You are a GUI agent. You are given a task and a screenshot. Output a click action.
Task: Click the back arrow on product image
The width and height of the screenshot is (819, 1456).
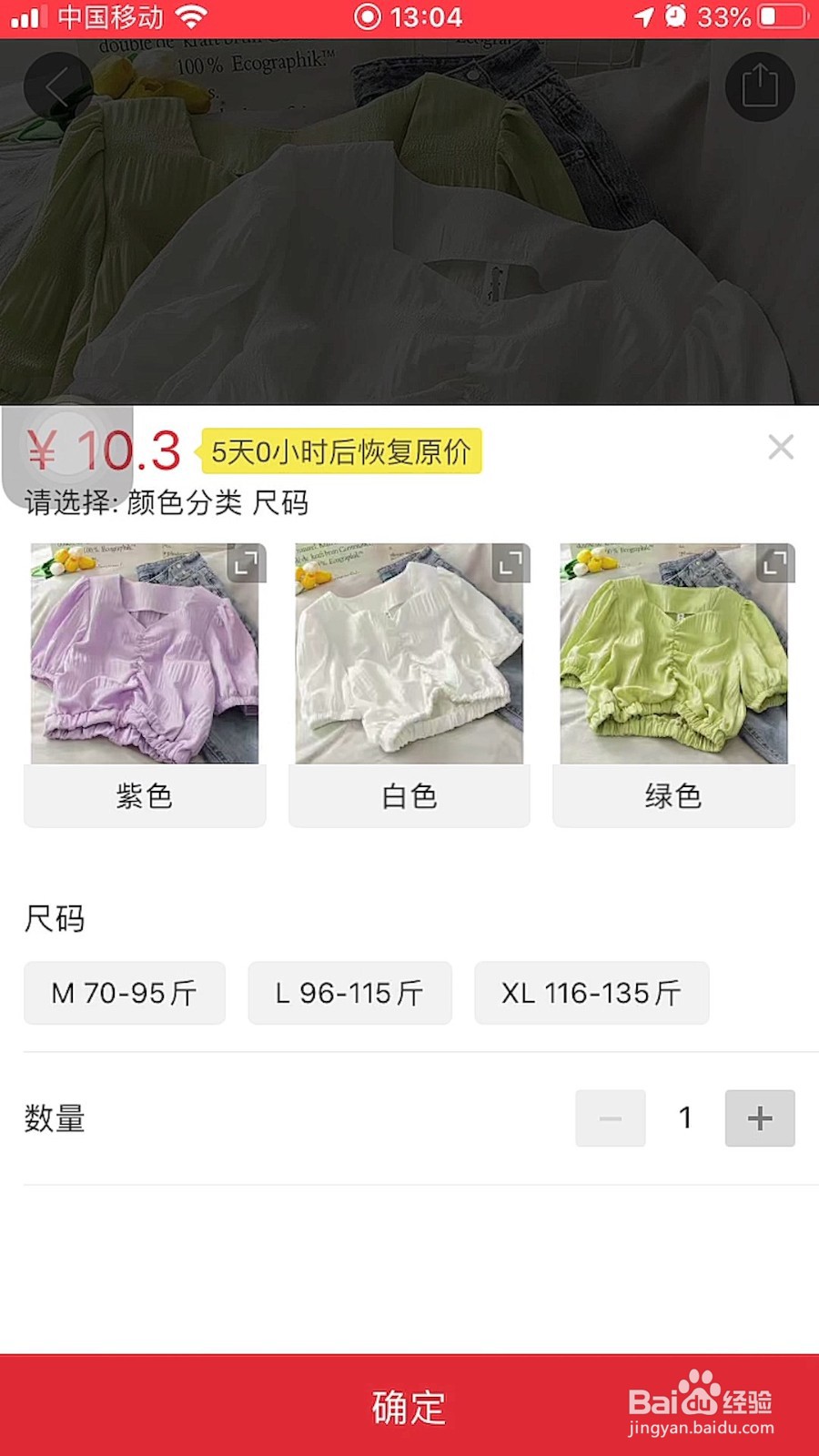pyautogui.click(x=56, y=86)
